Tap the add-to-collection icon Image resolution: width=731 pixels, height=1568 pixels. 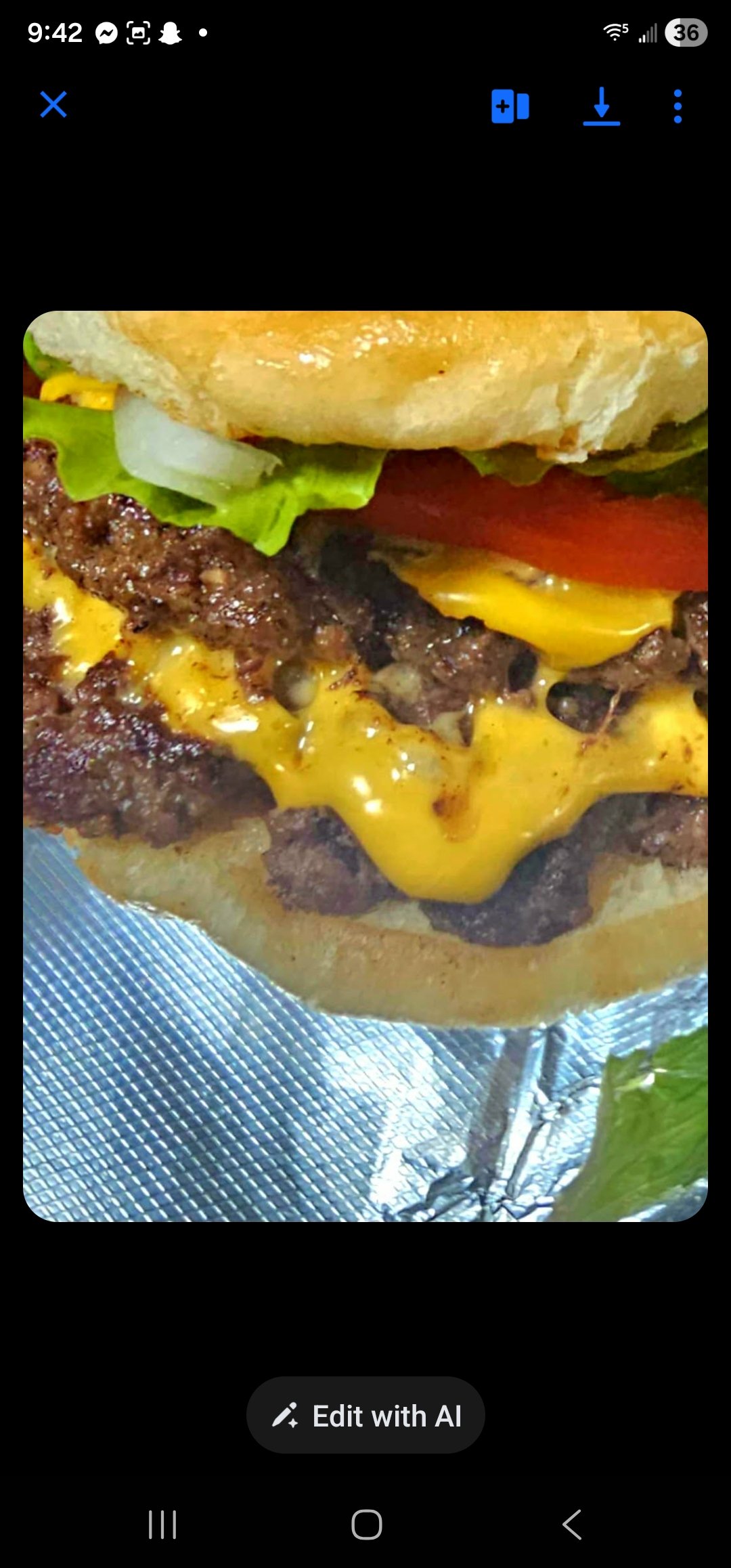click(510, 106)
